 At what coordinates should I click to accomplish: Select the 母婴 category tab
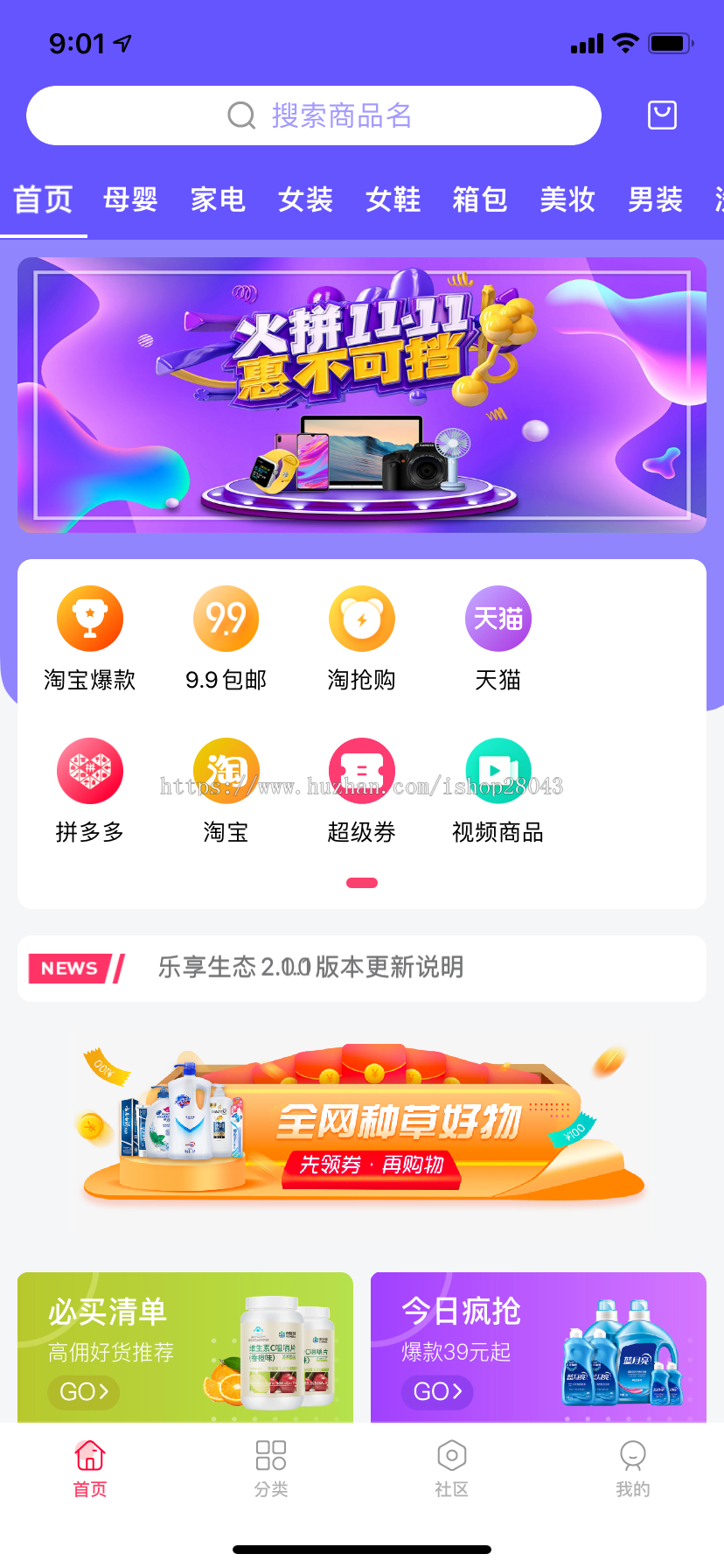(129, 199)
